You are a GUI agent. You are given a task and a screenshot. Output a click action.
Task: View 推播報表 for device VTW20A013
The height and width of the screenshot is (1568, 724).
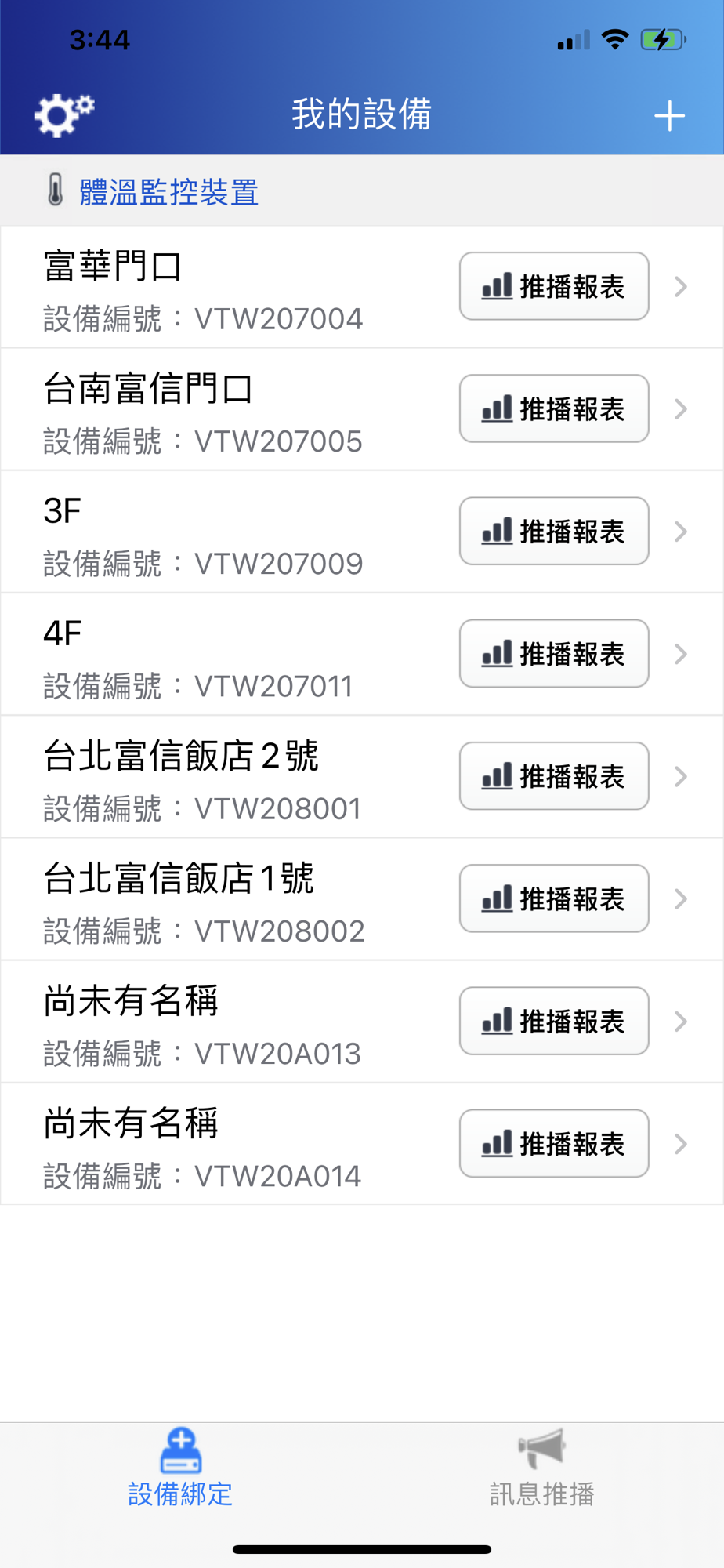point(553,1020)
